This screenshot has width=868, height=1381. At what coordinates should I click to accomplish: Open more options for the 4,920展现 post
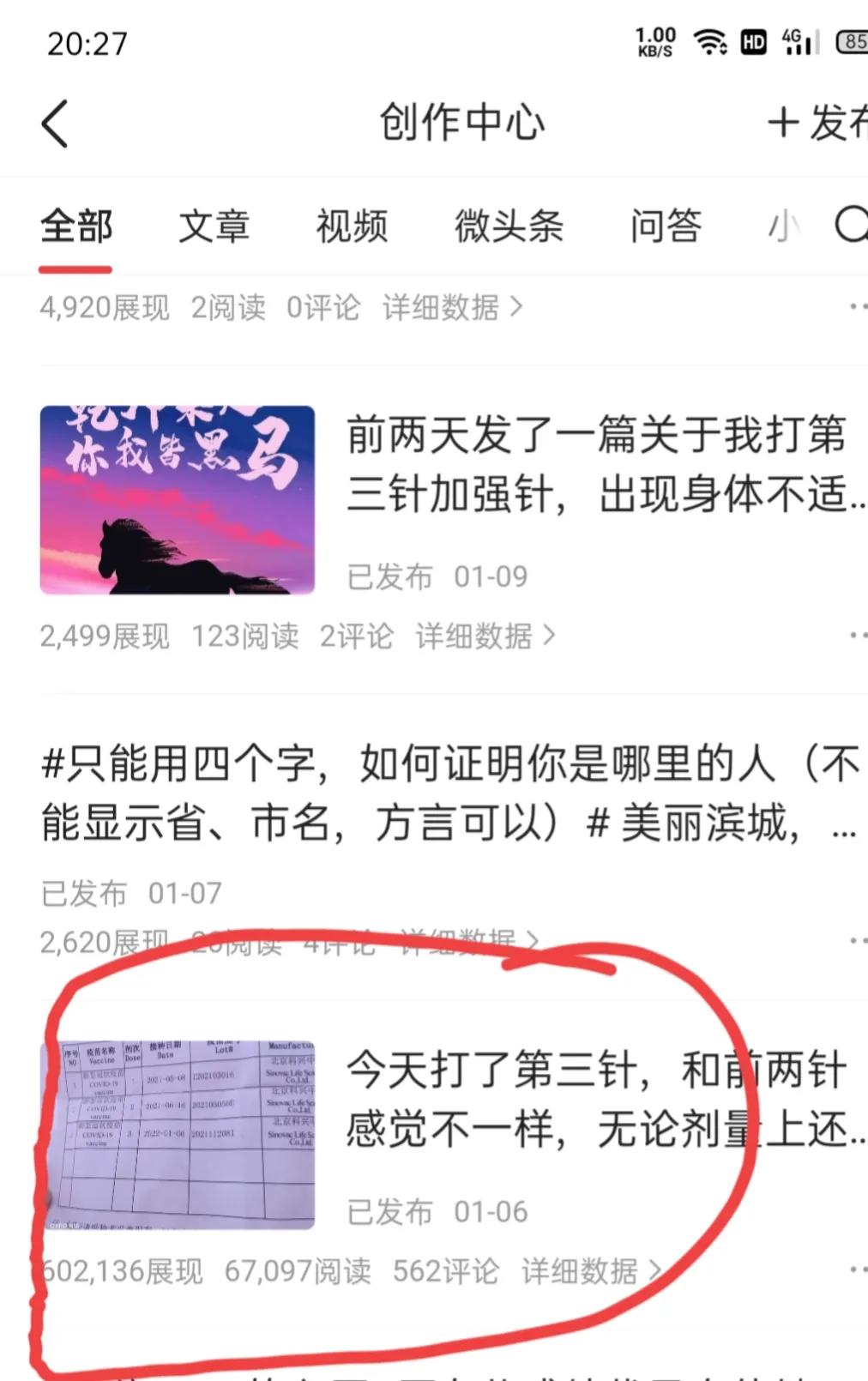point(857,305)
